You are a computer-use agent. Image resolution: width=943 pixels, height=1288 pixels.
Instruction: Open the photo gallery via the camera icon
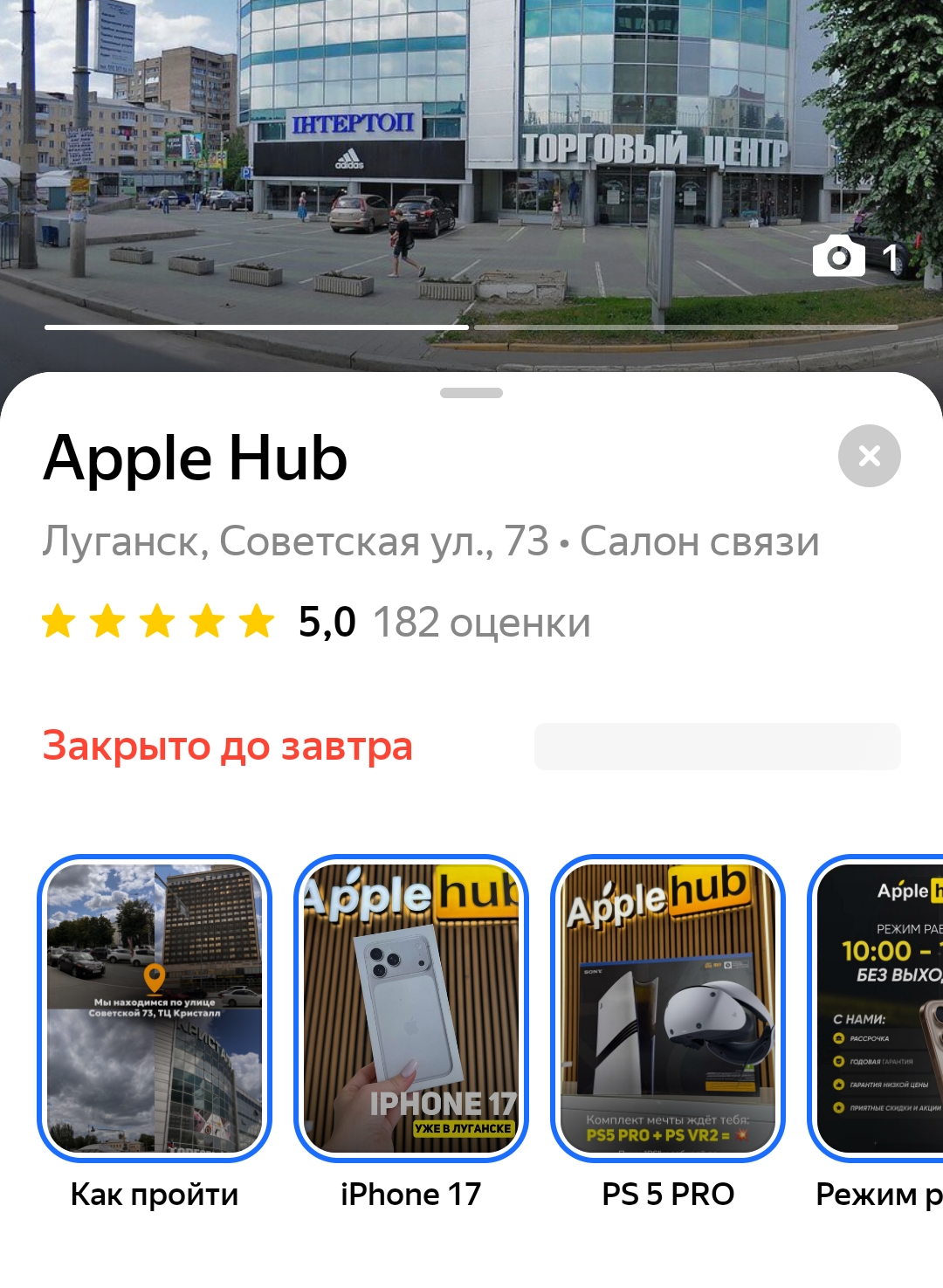(x=836, y=257)
